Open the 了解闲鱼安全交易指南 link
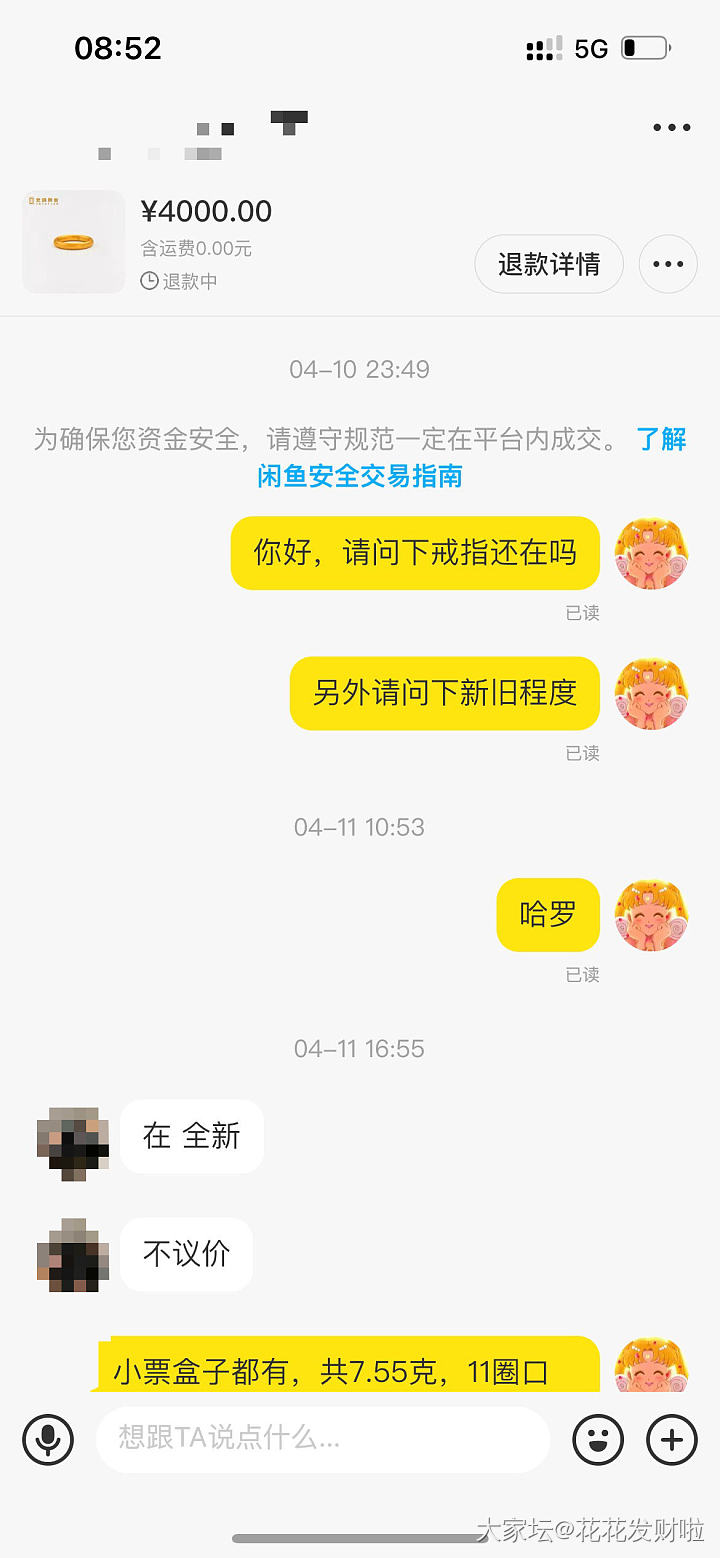 [360, 476]
